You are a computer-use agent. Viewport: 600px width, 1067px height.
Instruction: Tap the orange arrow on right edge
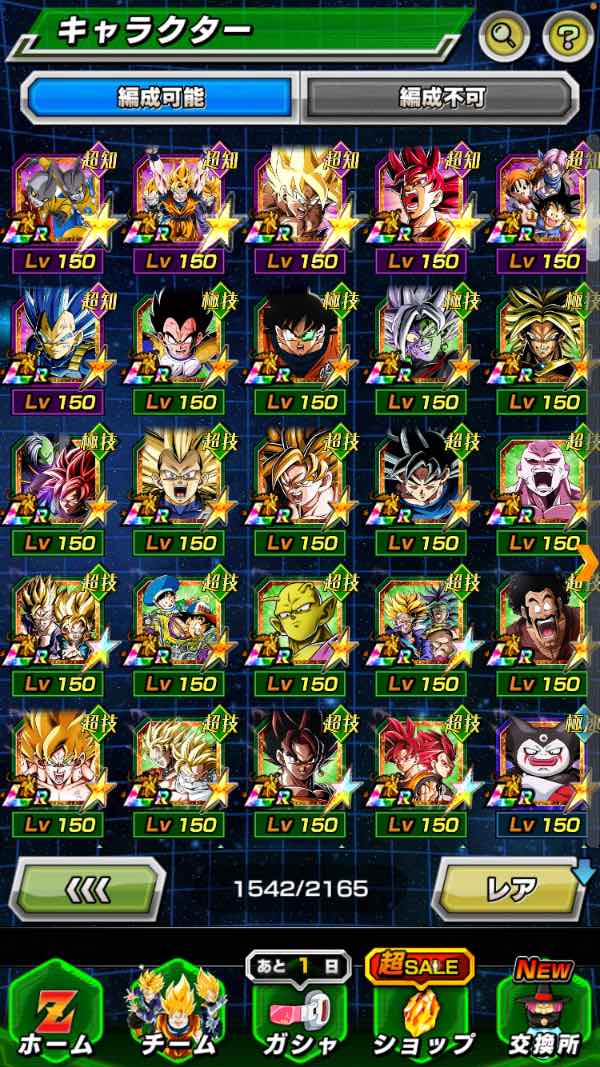point(589,556)
